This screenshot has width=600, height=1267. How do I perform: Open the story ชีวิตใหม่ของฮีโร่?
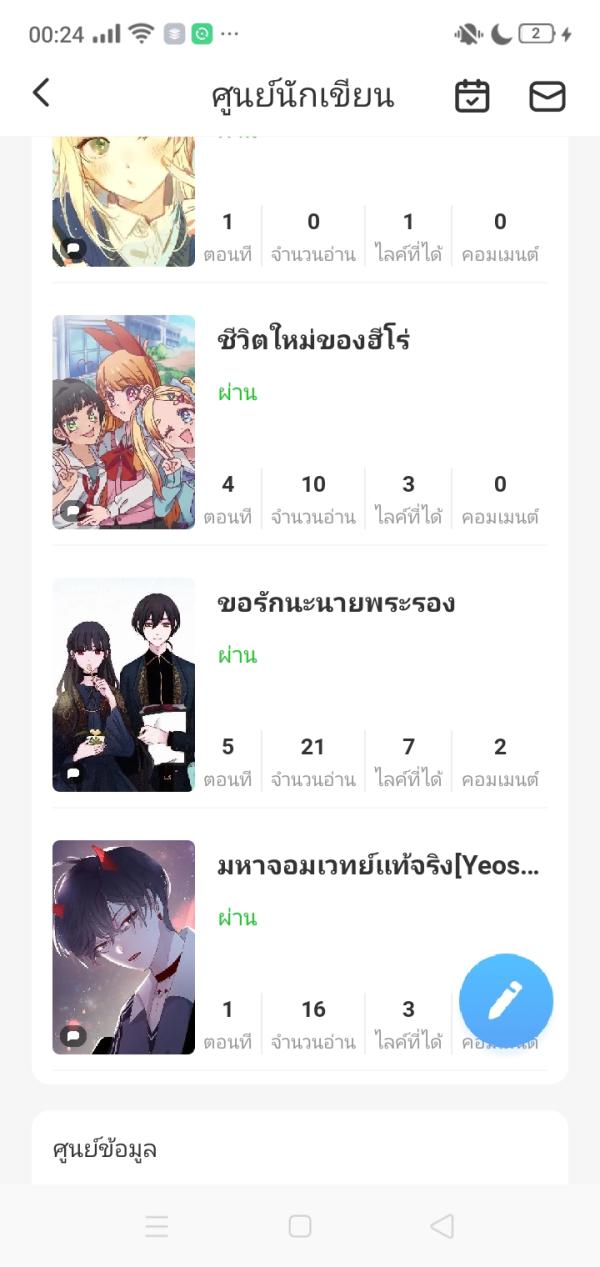(313, 340)
